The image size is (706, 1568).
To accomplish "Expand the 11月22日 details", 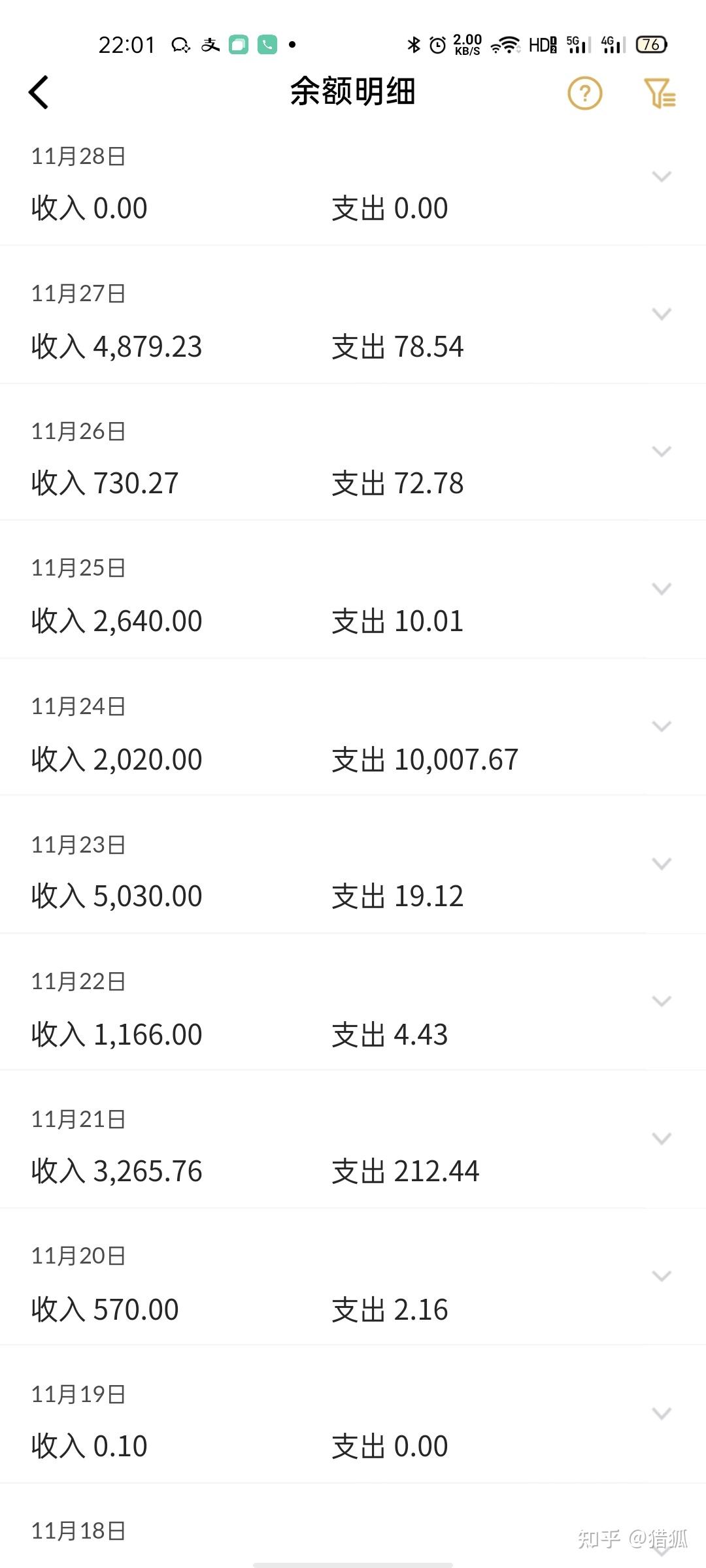I will tap(662, 1002).
